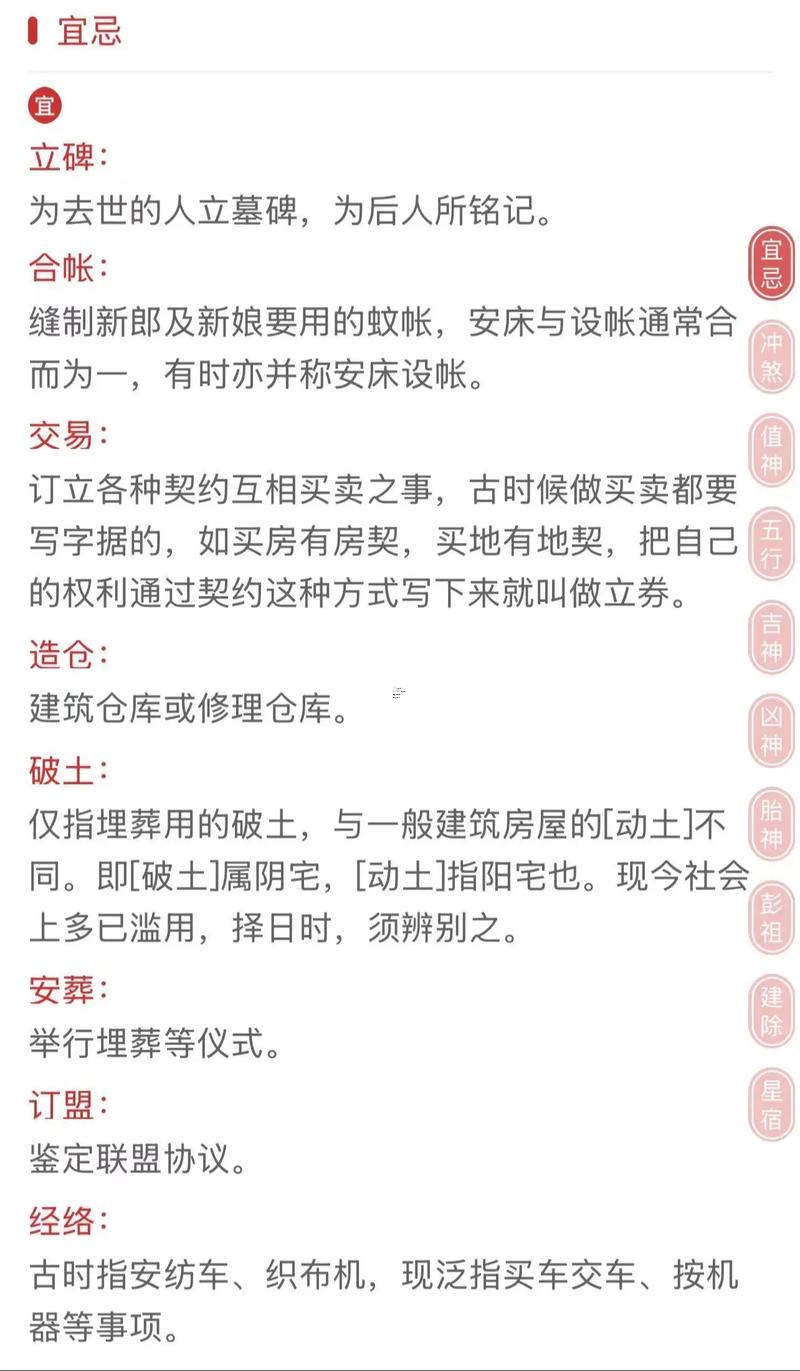800x1371 pixels.
Task: Jump to the 星宿 section
Action: (x=771, y=1105)
